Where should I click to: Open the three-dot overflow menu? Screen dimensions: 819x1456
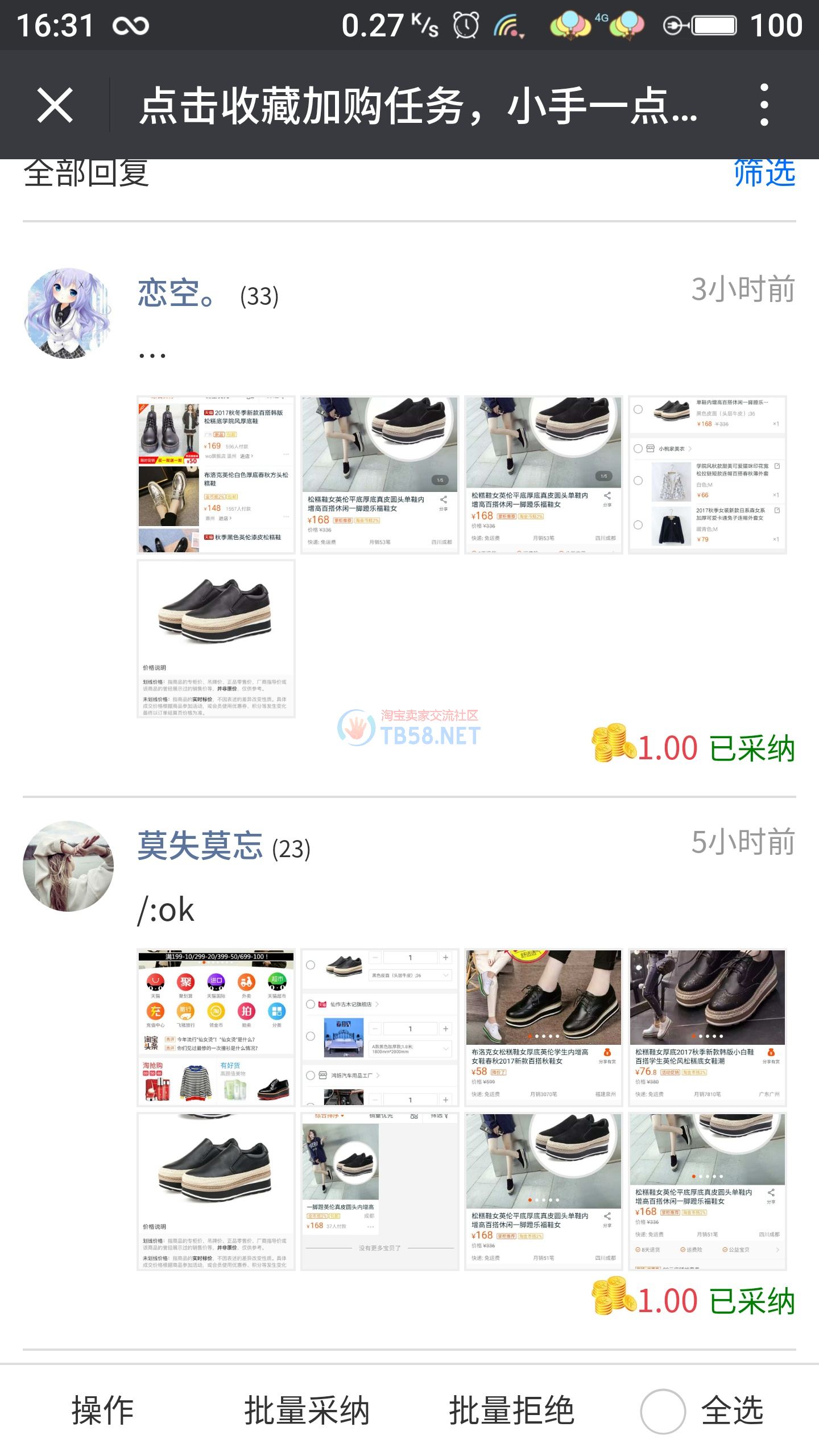tap(764, 105)
